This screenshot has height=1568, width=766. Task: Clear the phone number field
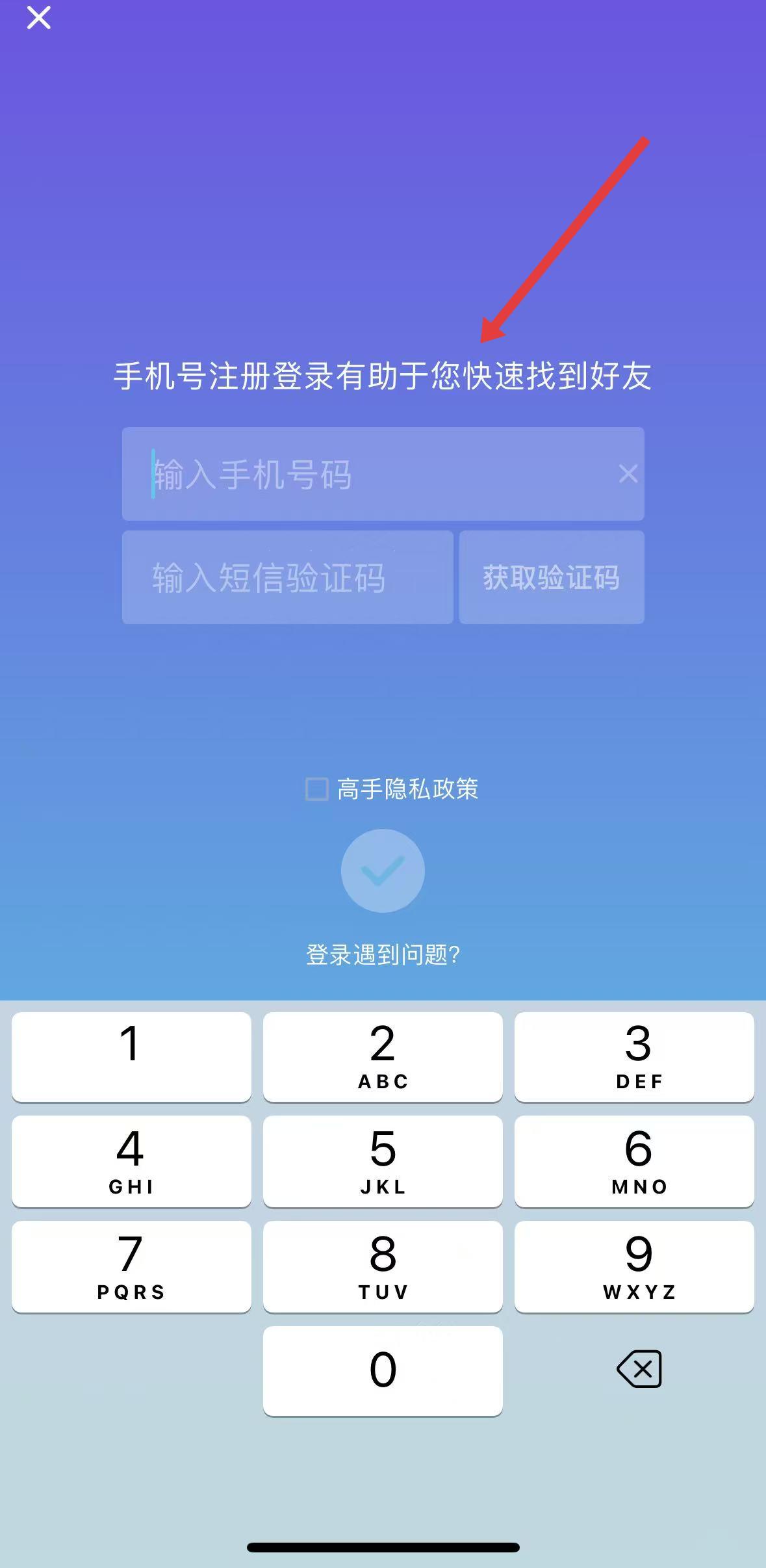coord(628,474)
